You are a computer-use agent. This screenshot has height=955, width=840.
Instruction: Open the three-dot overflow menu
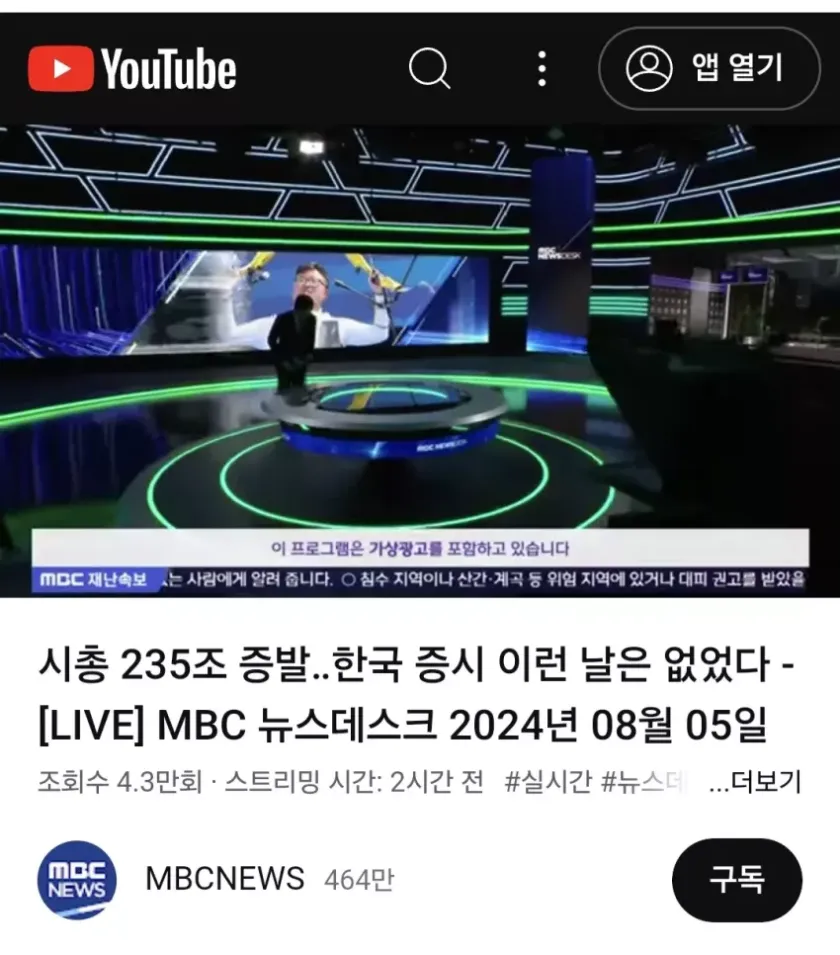[541, 69]
